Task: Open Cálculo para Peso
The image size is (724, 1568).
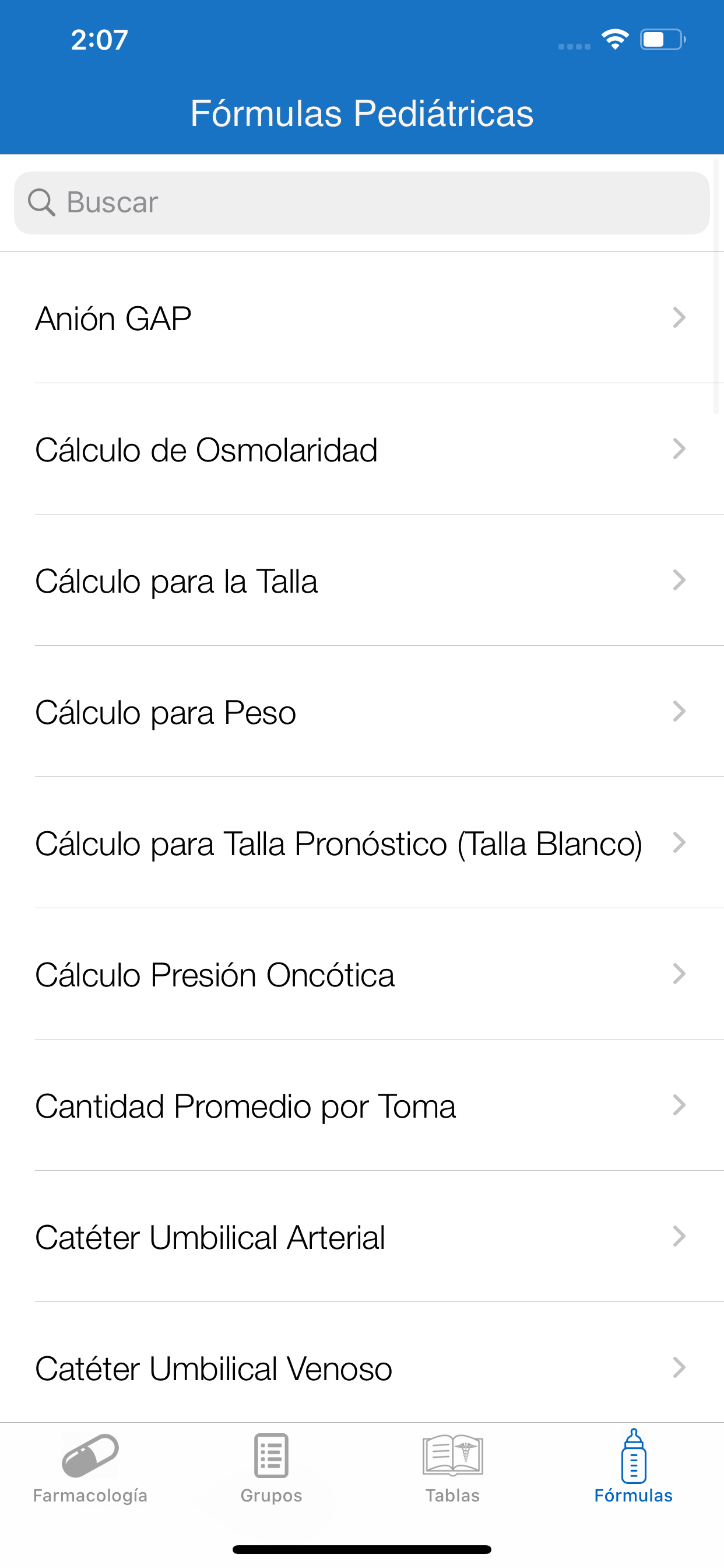Action: click(x=362, y=712)
